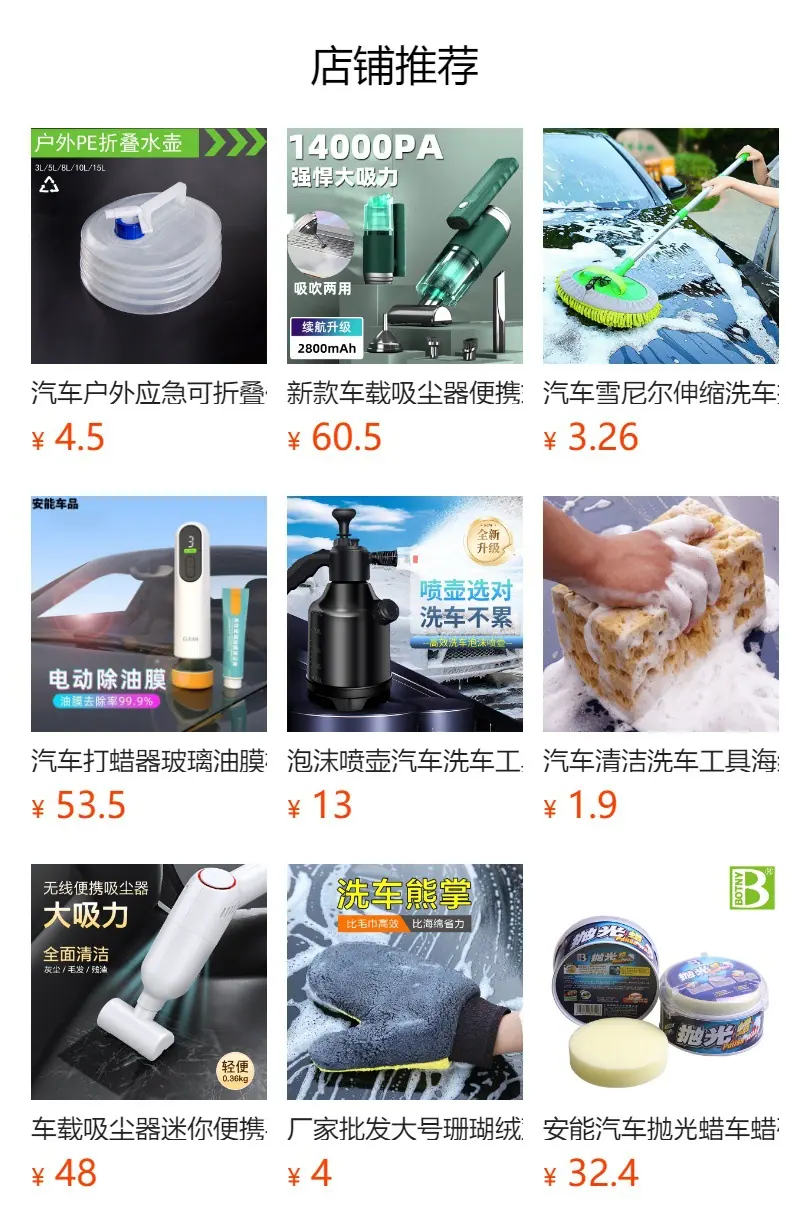Select the electric oil film remover item
790x1232 pixels.
[149, 614]
